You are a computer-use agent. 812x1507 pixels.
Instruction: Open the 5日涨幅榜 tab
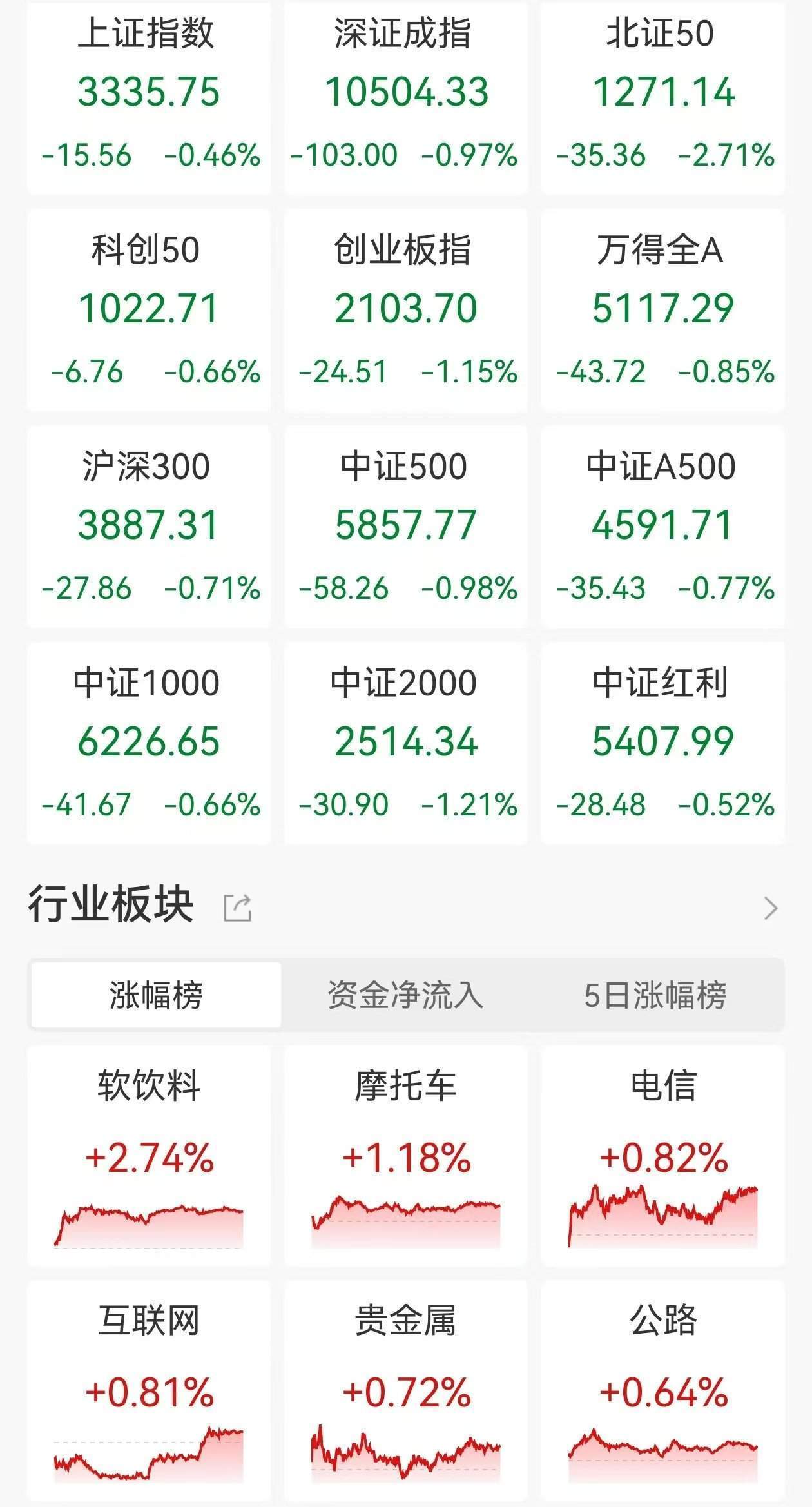click(657, 995)
